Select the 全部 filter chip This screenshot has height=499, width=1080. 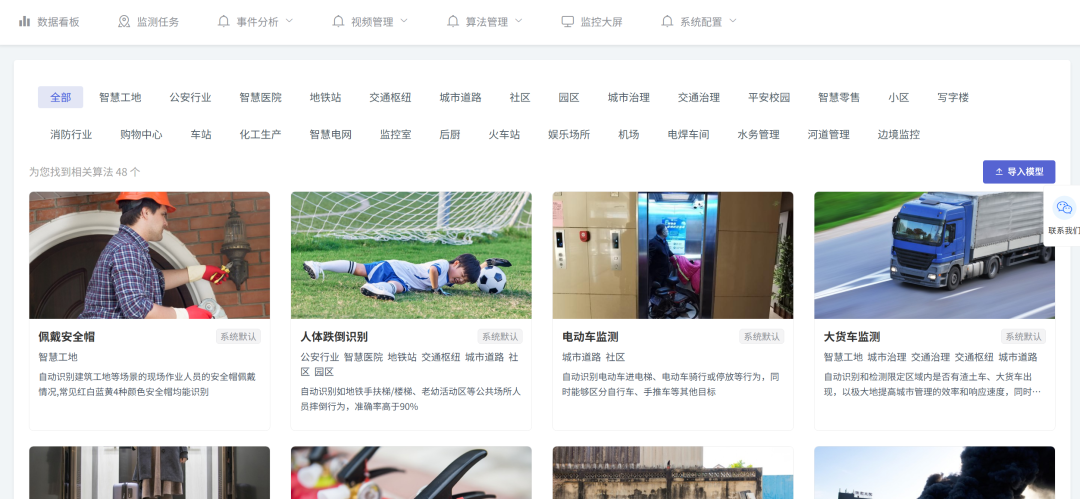[60, 97]
